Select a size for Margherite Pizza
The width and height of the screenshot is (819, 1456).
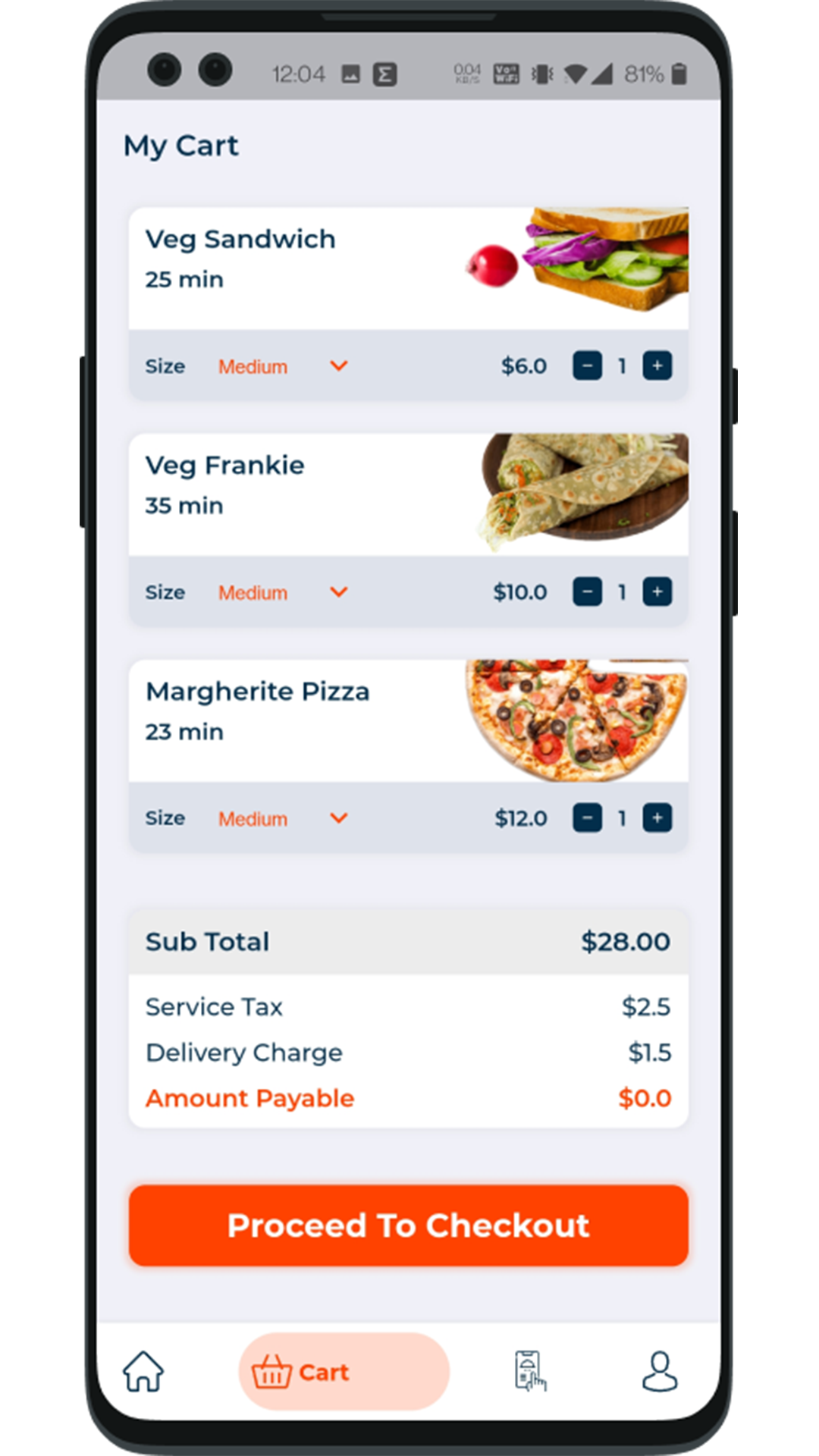pyautogui.click(x=338, y=818)
